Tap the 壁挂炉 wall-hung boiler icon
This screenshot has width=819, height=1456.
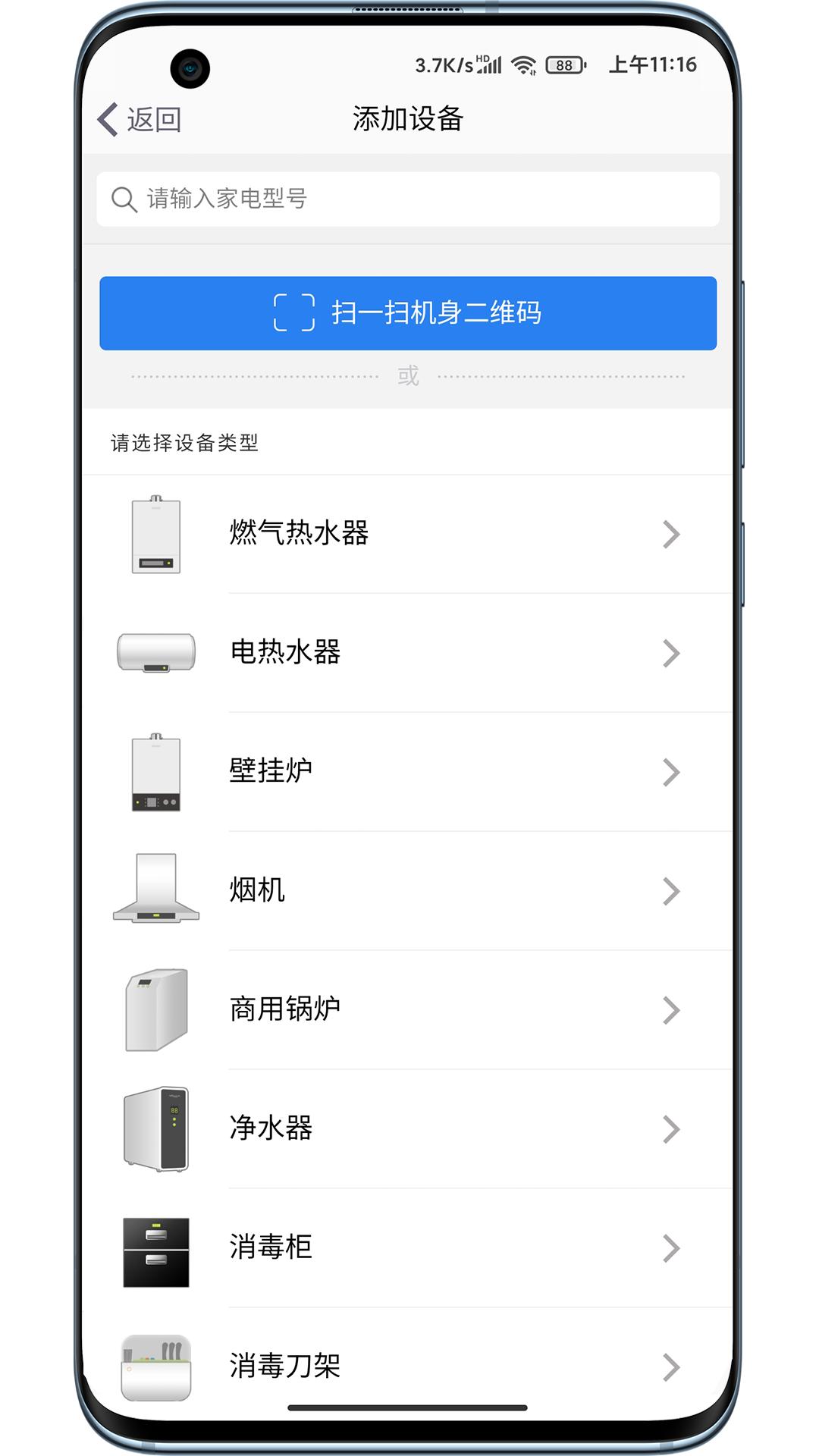click(x=155, y=772)
